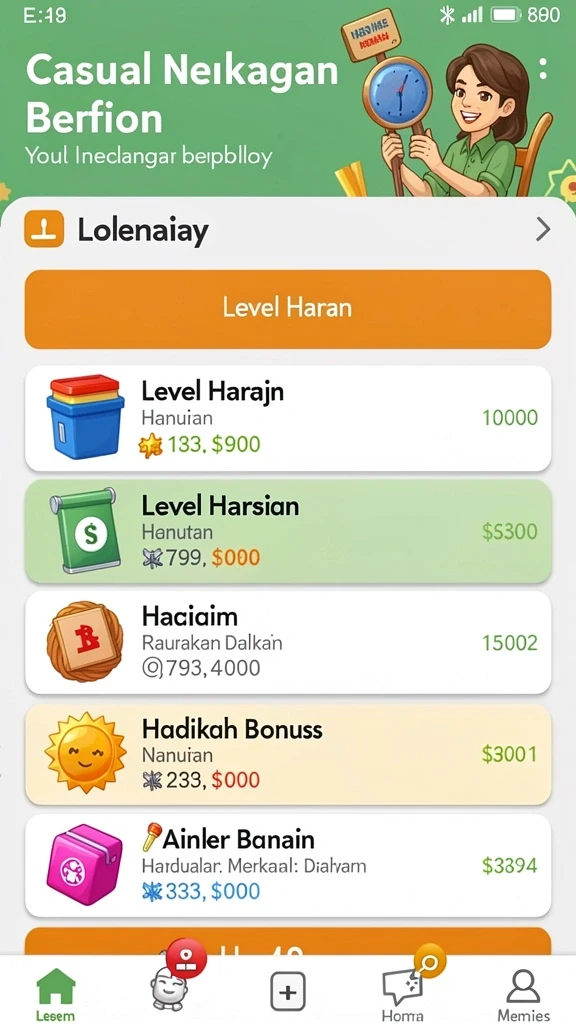
Task: Tap the plus add button in bottom bar
Action: pyautogui.click(x=288, y=993)
